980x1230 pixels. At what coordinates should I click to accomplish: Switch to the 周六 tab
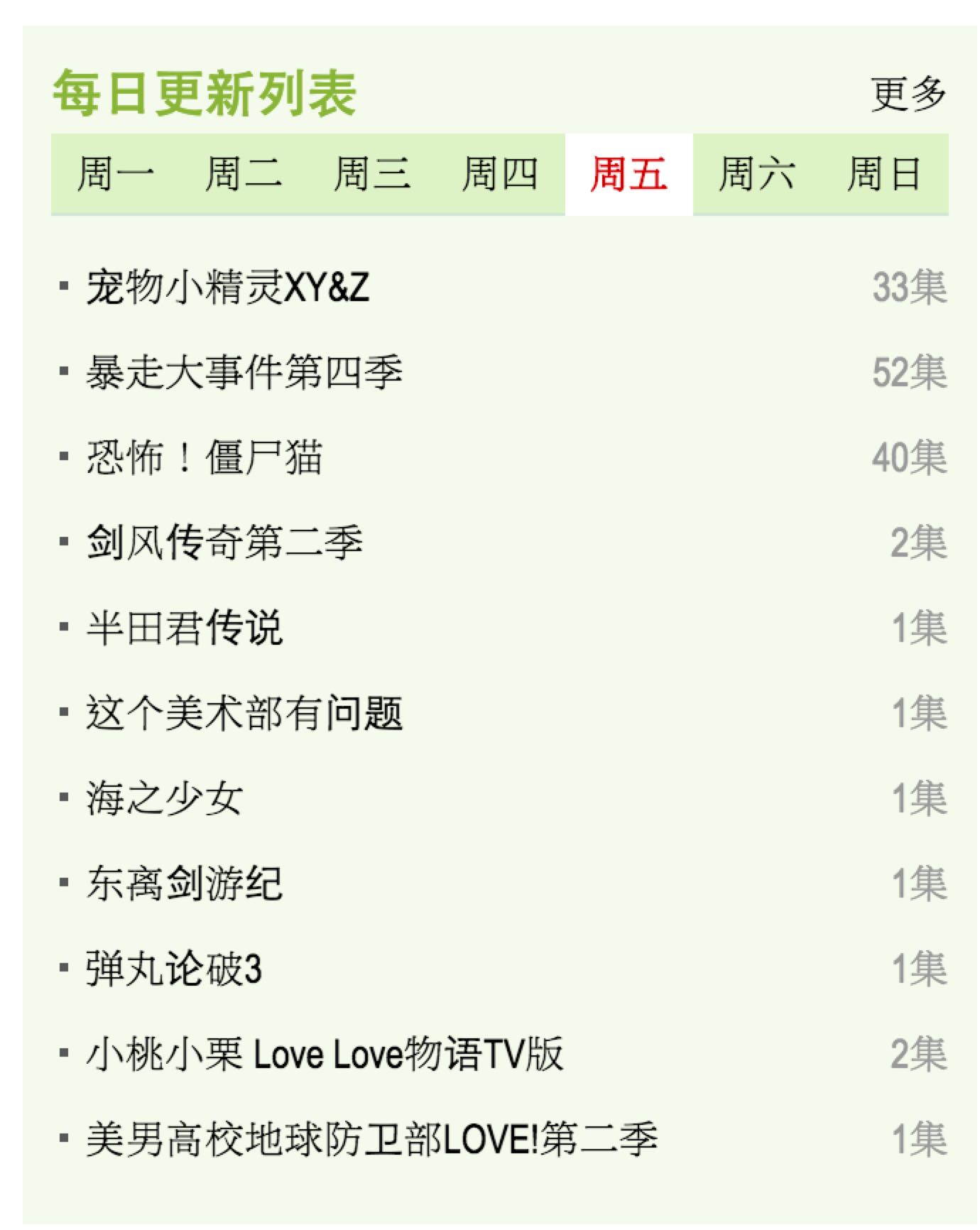click(756, 174)
